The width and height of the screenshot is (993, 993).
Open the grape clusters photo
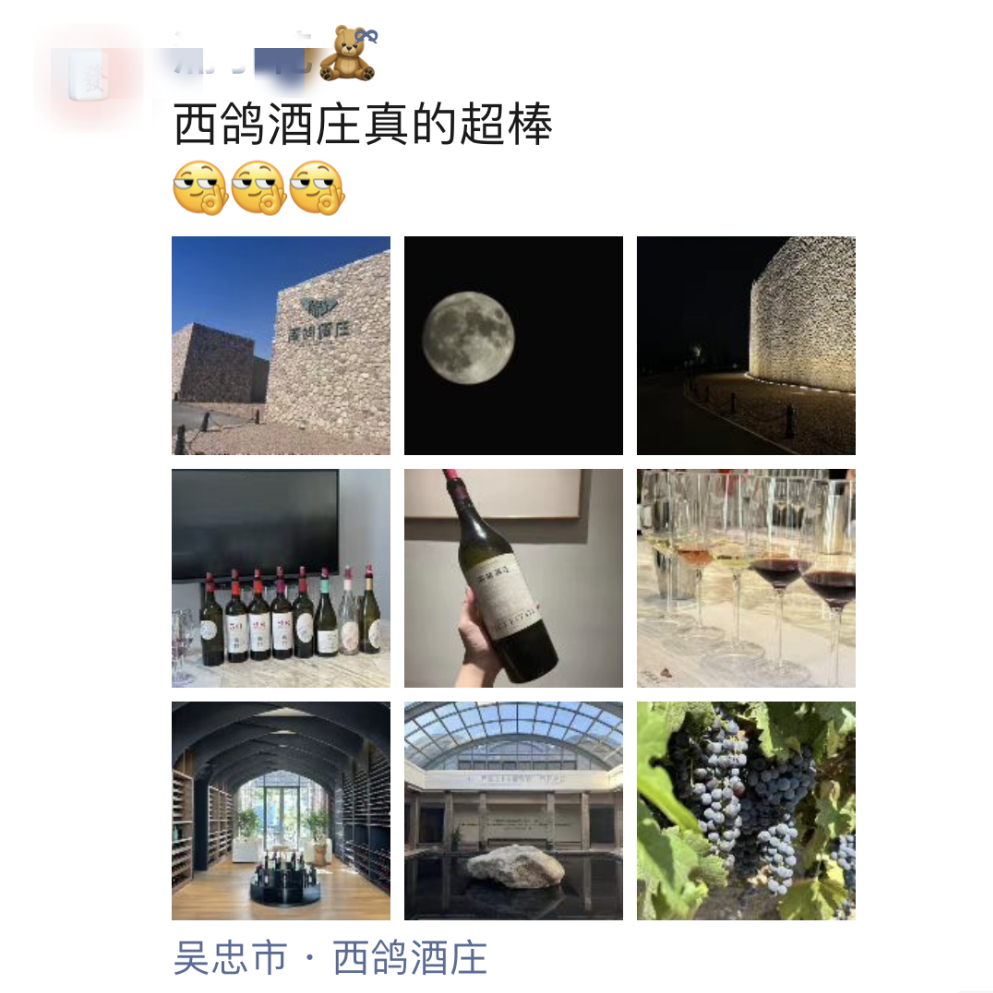pos(746,810)
